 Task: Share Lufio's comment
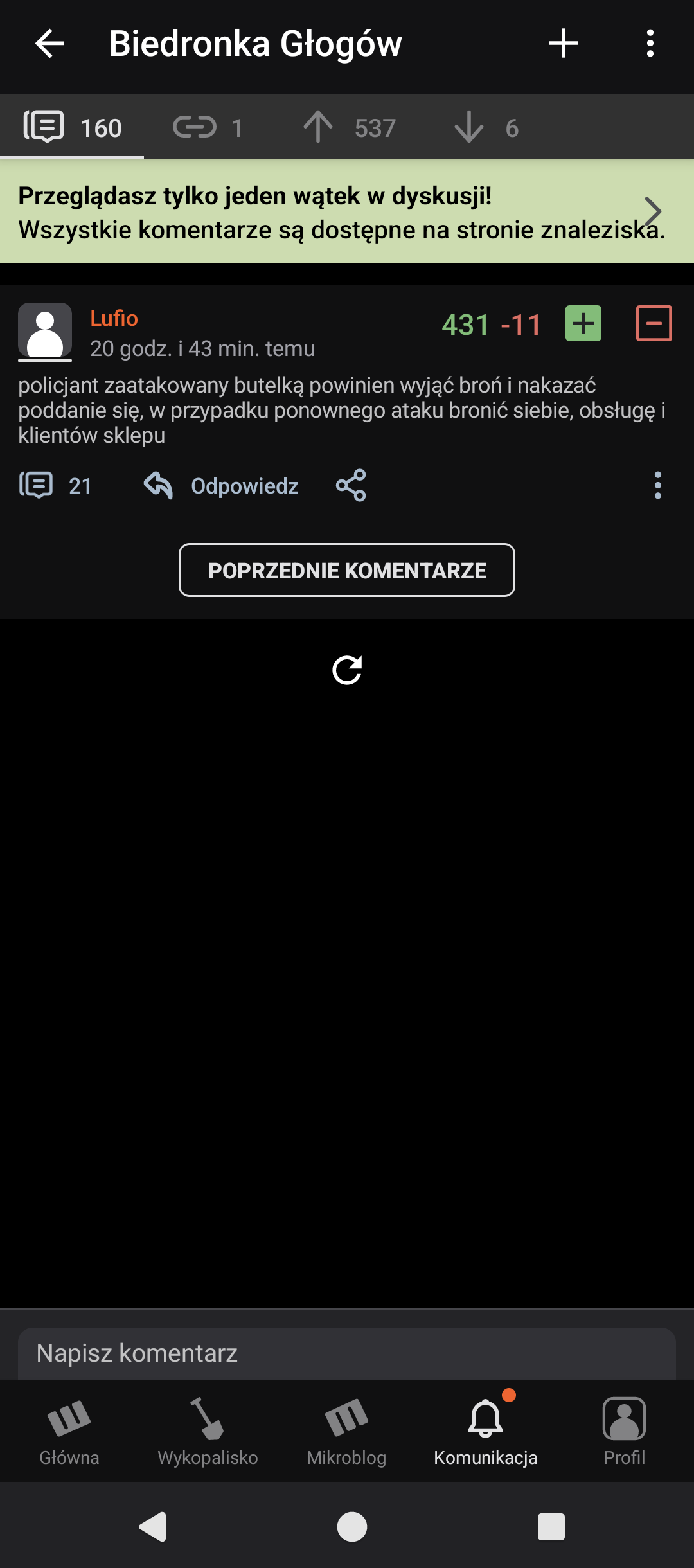tap(351, 485)
